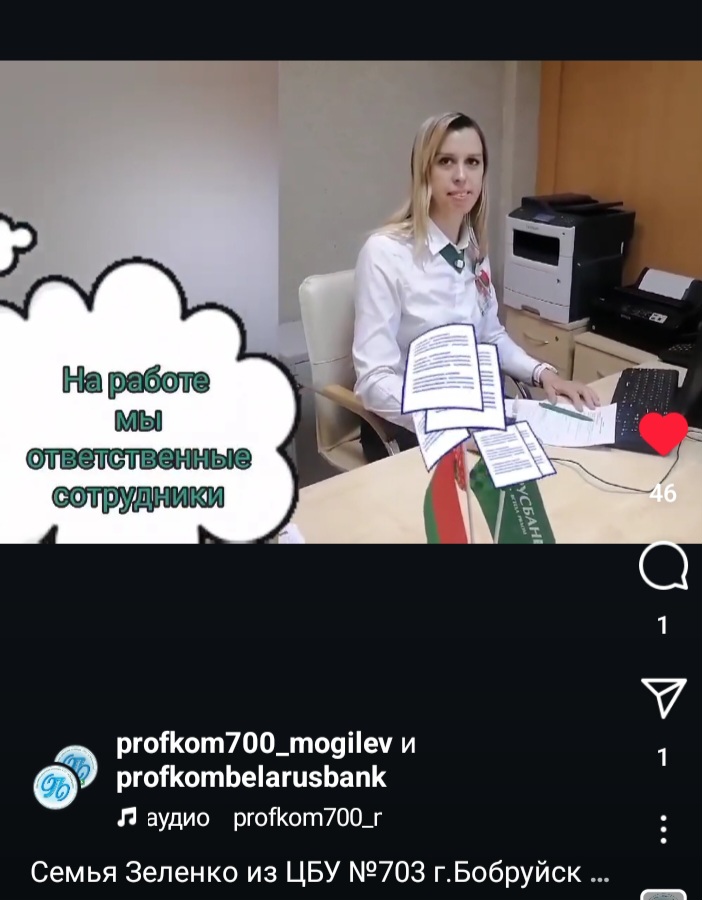Image resolution: width=702 pixels, height=900 pixels.
Task: Open the overlapping profile avatars
Action: pyautogui.click(x=65, y=775)
